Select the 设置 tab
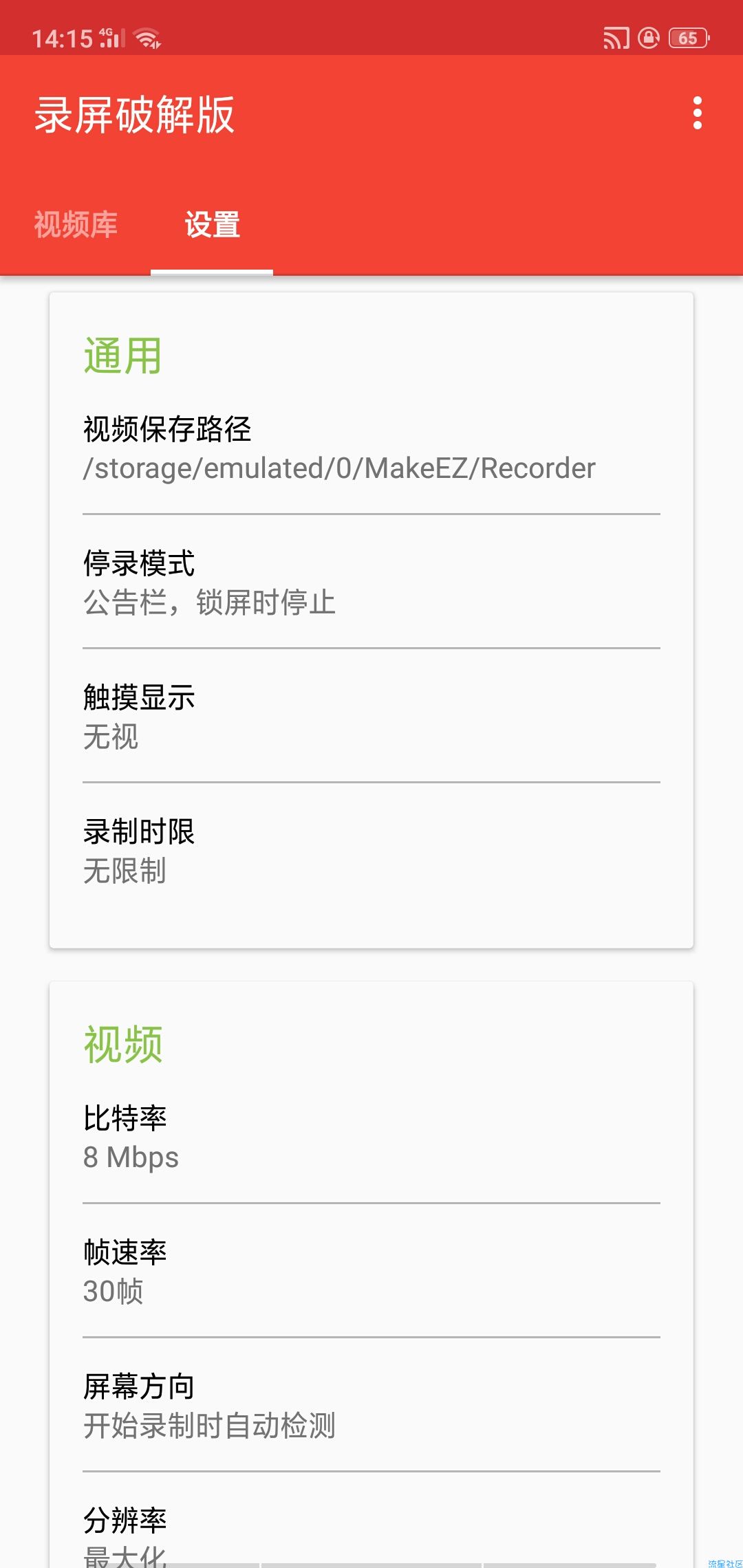This screenshot has height=1568, width=743. (x=212, y=225)
